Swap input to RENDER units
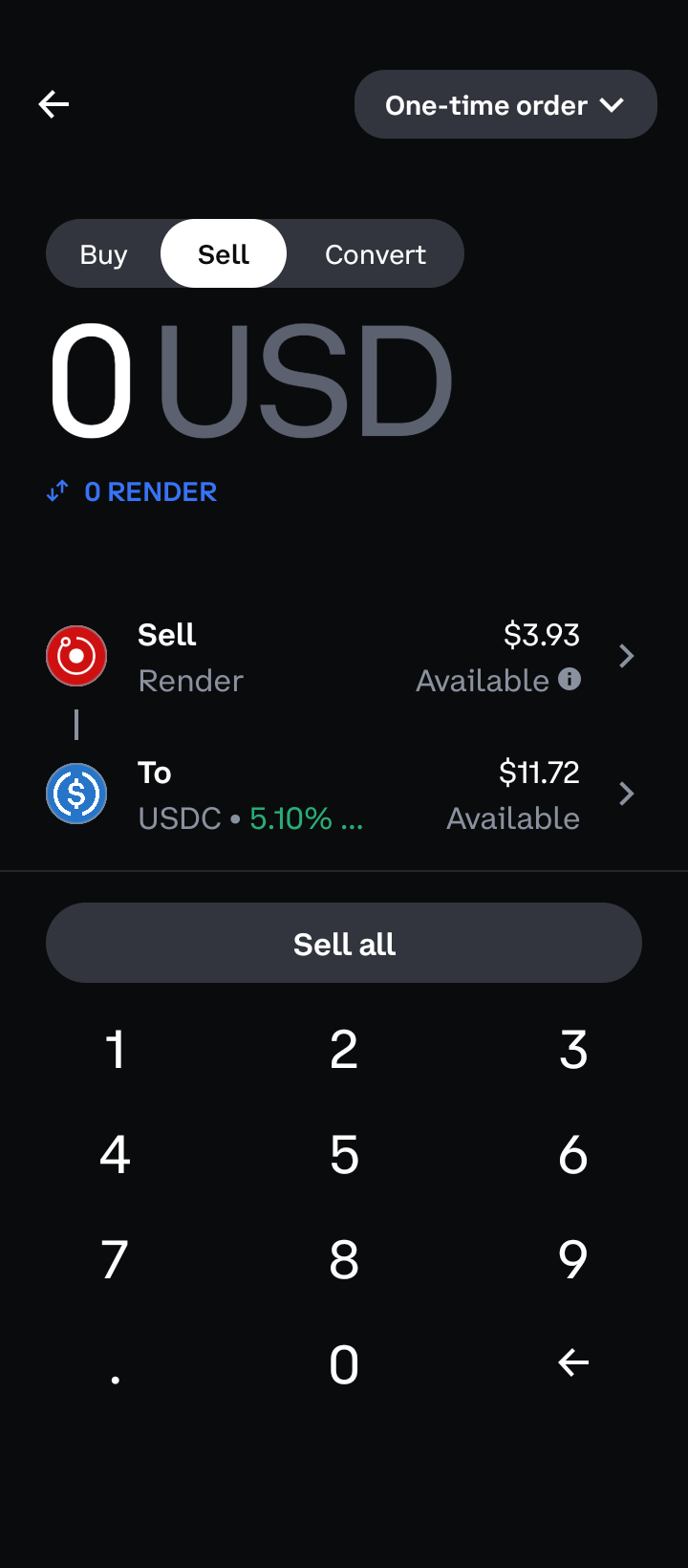 (x=134, y=492)
